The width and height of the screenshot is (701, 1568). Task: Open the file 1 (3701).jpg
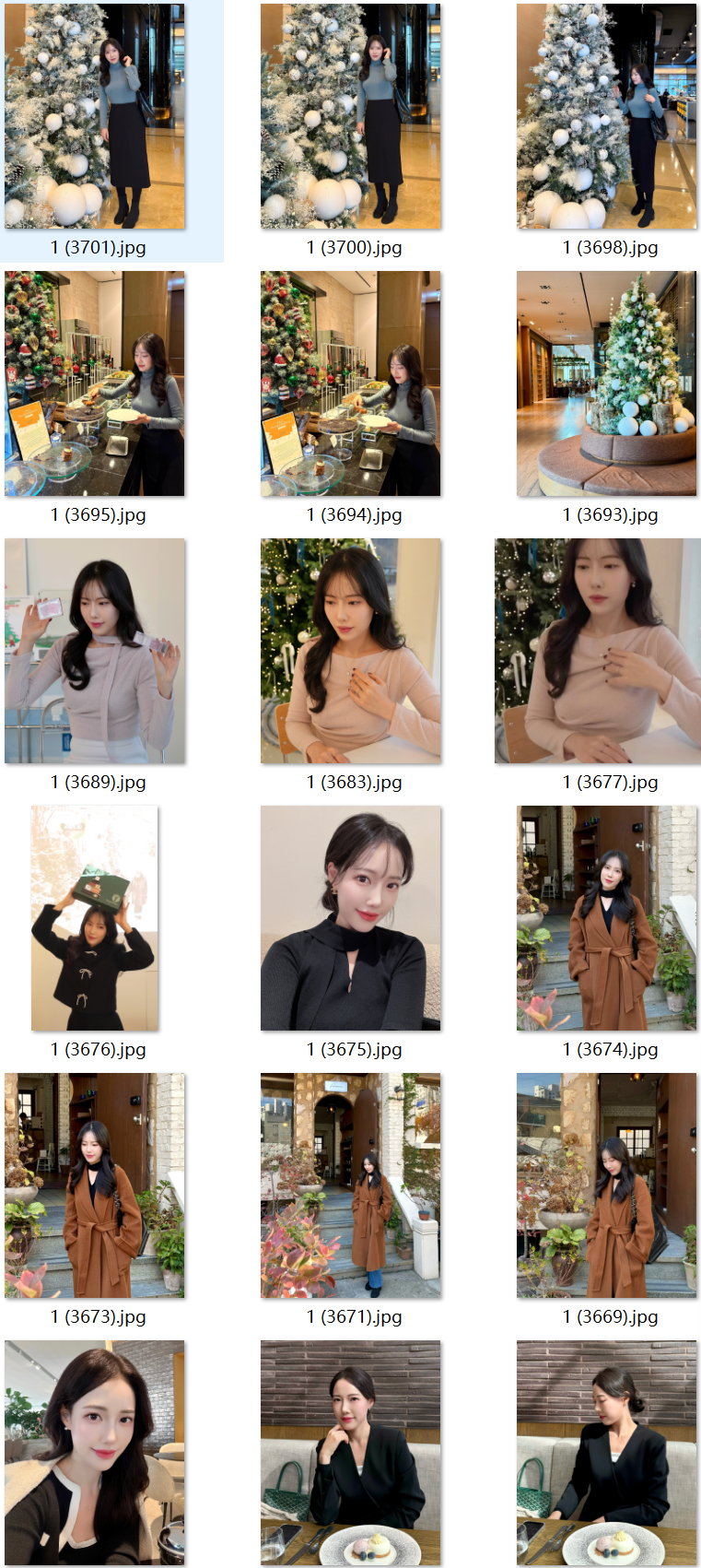pyautogui.click(x=94, y=116)
